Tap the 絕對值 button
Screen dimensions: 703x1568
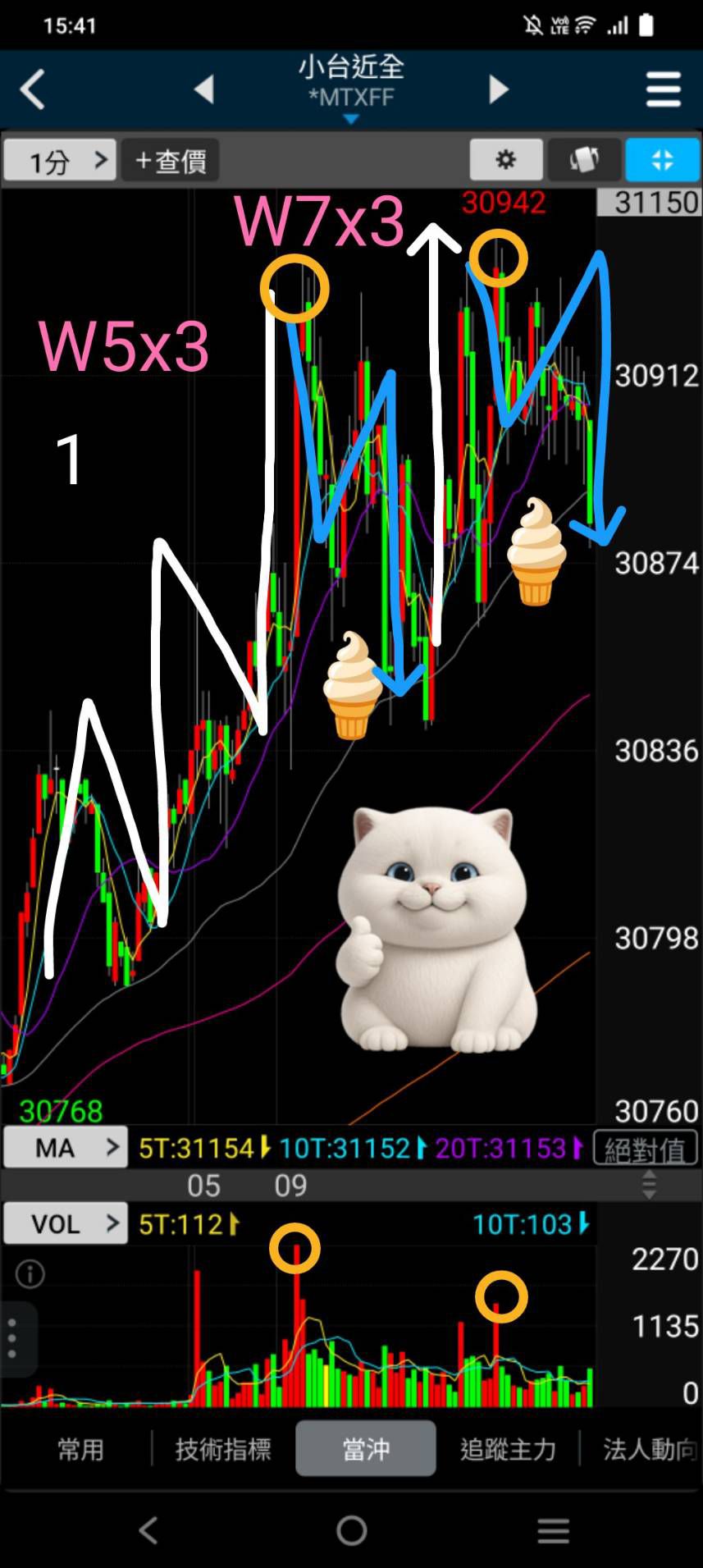(645, 1149)
